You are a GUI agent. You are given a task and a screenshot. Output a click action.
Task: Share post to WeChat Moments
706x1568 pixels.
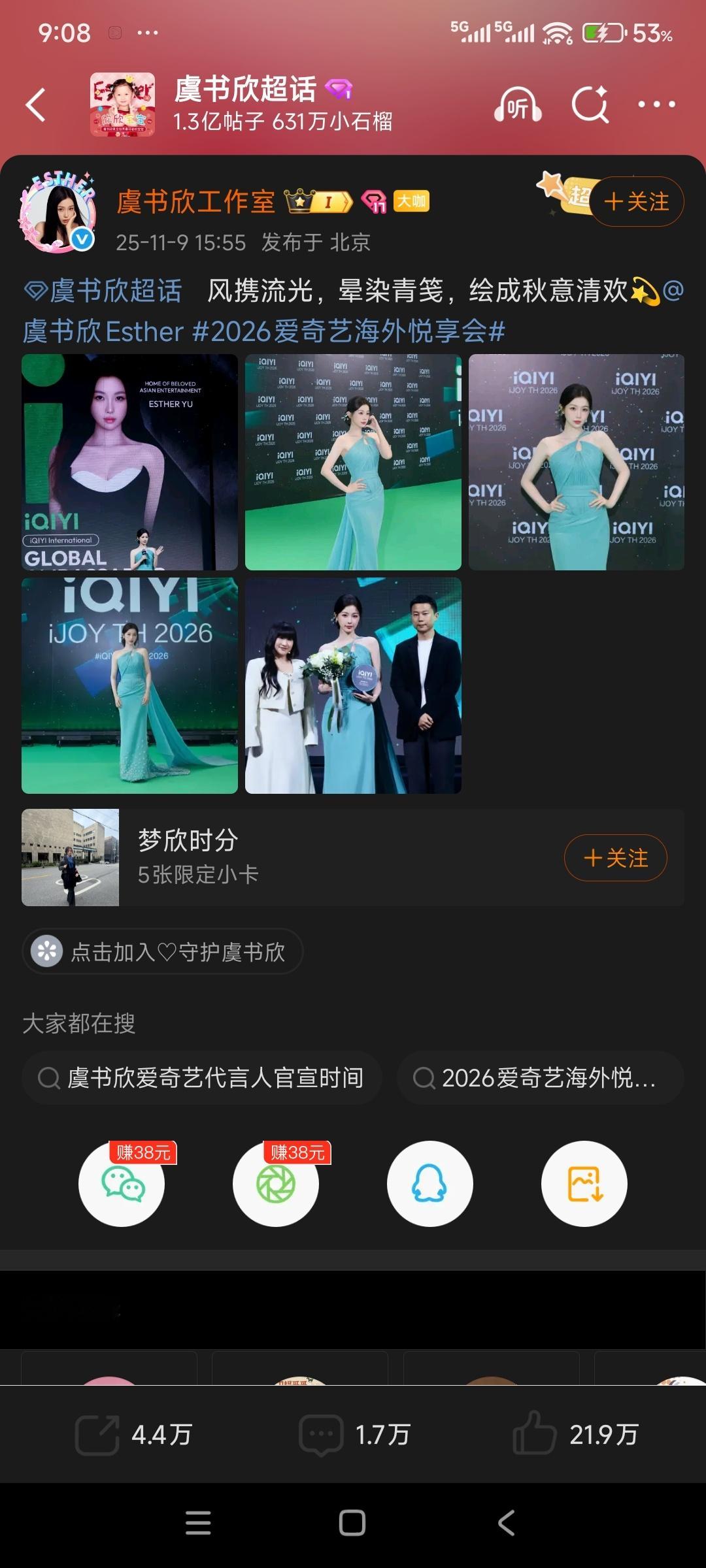coord(276,1184)
